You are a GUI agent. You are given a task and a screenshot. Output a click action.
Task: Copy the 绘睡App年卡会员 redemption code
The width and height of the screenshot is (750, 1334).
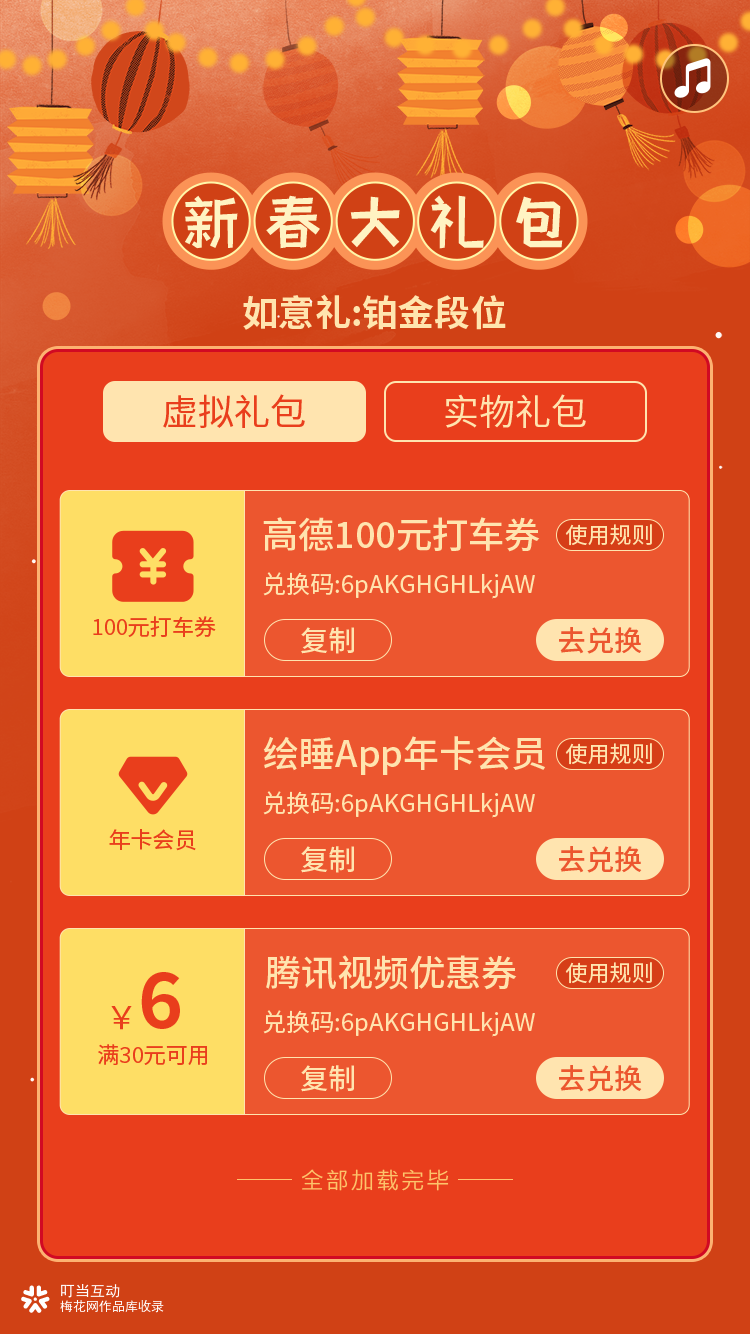tap(327, 859)
